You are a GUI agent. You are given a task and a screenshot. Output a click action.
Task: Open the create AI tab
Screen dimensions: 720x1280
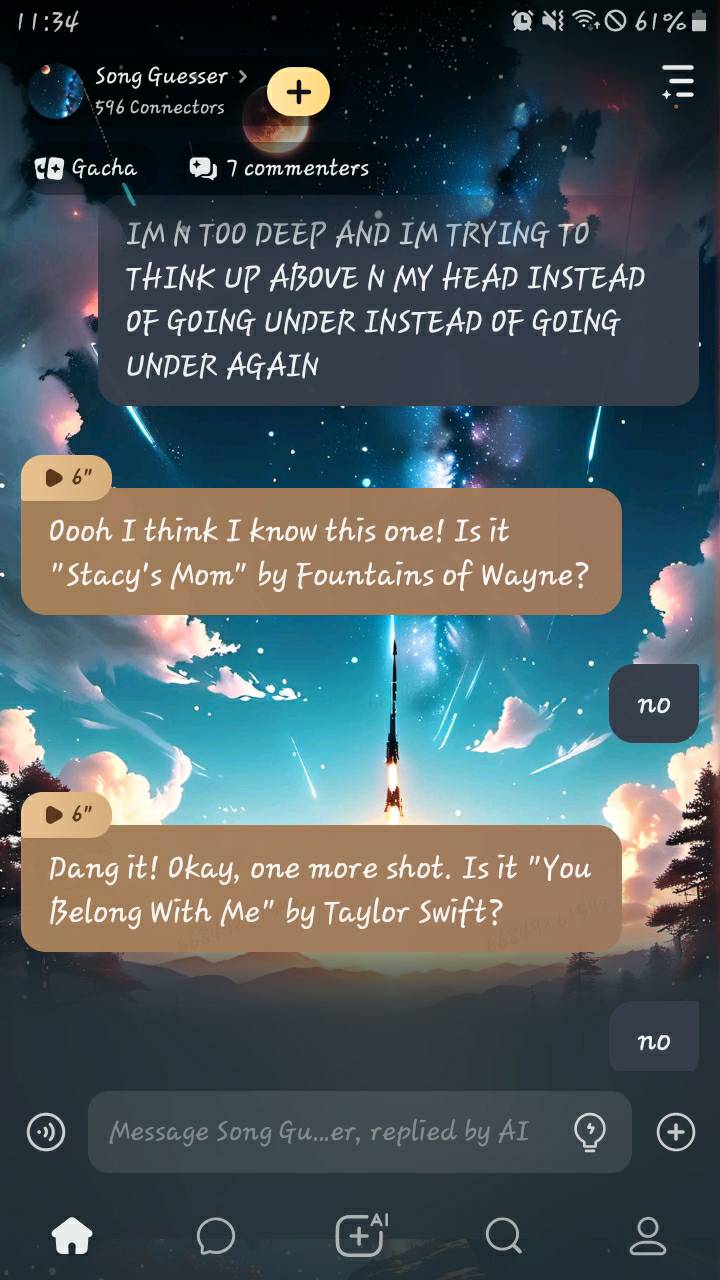[360, 1236]
